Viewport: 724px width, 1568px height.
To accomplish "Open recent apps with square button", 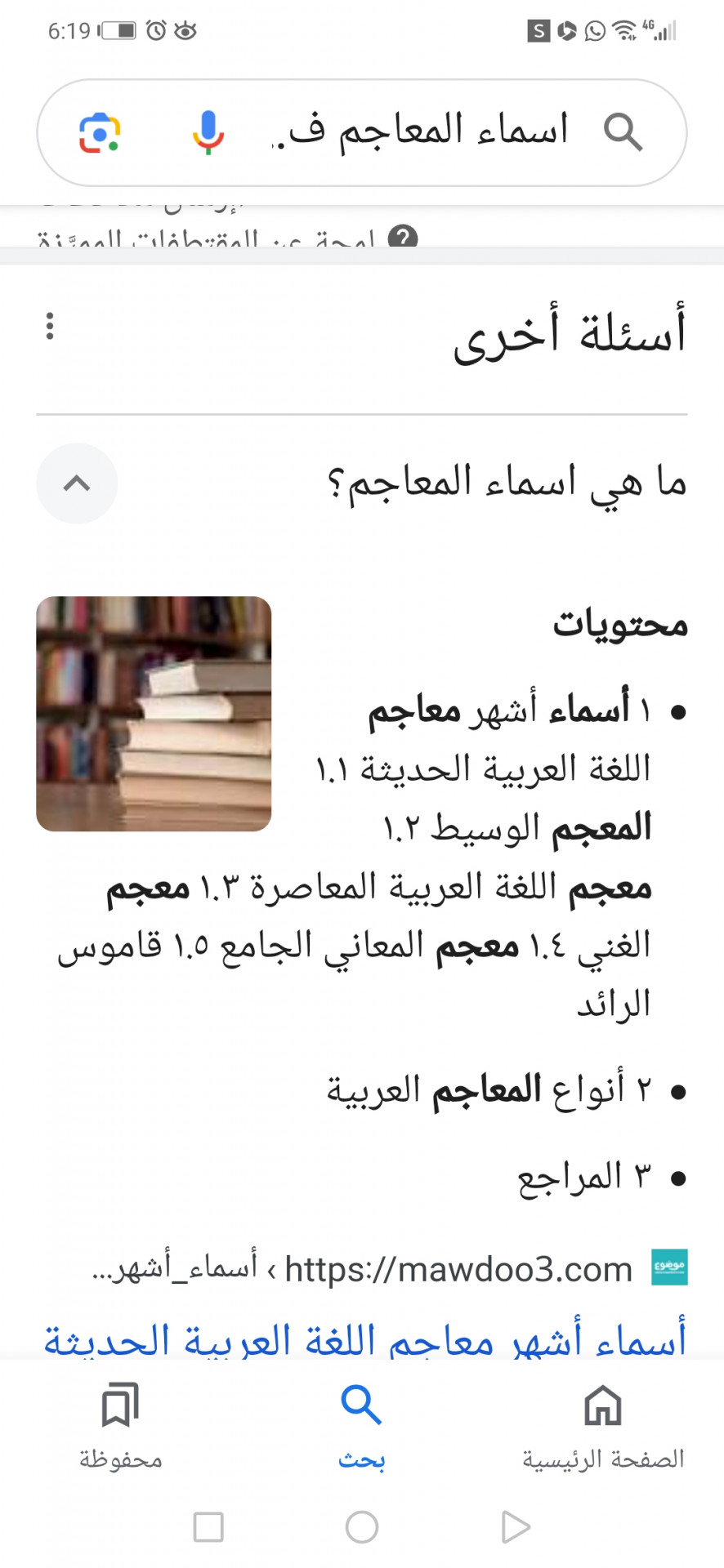I will pyautogui.click(x=208, y=1526).
